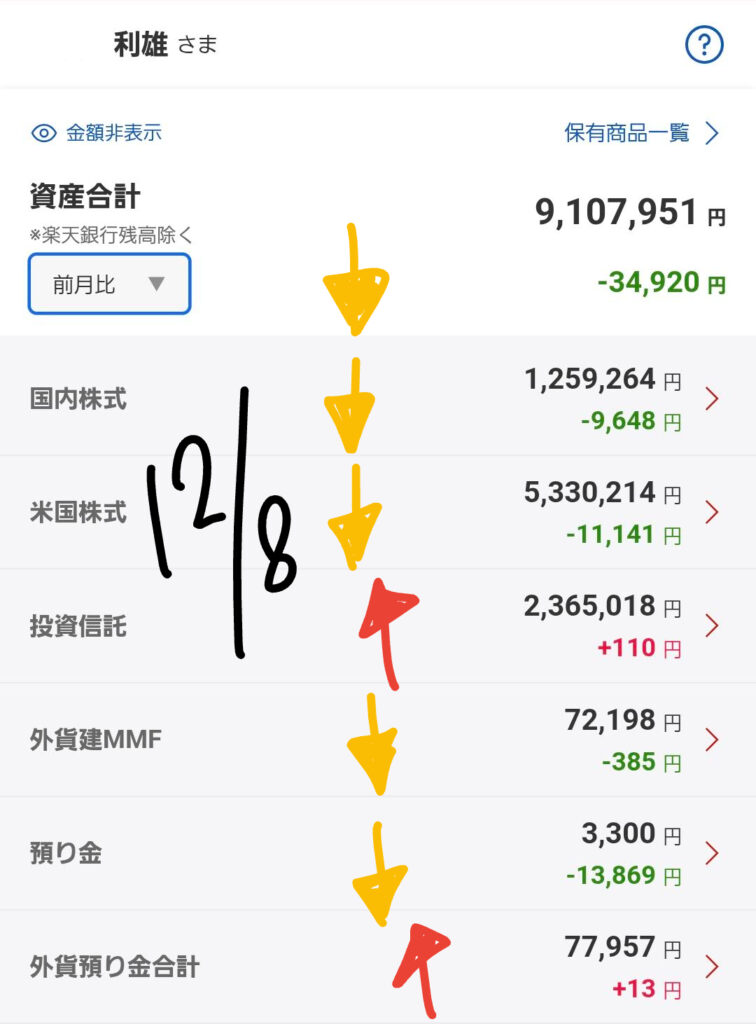Expand the 前月比 comparison dropdown
Viewport: 756px width, 1024px height.
click(109, 284)
